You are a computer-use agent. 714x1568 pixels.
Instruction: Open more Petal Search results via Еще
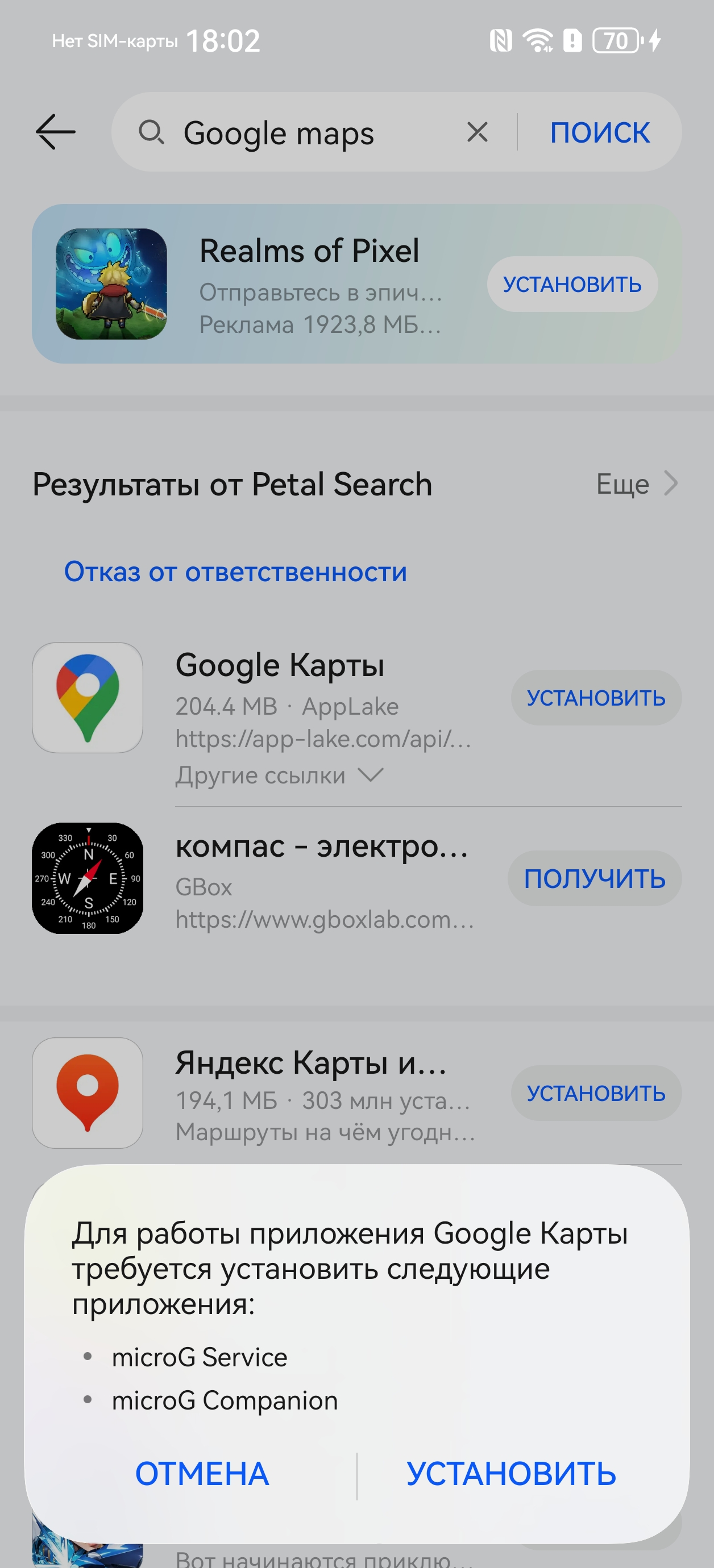point(637,484)
